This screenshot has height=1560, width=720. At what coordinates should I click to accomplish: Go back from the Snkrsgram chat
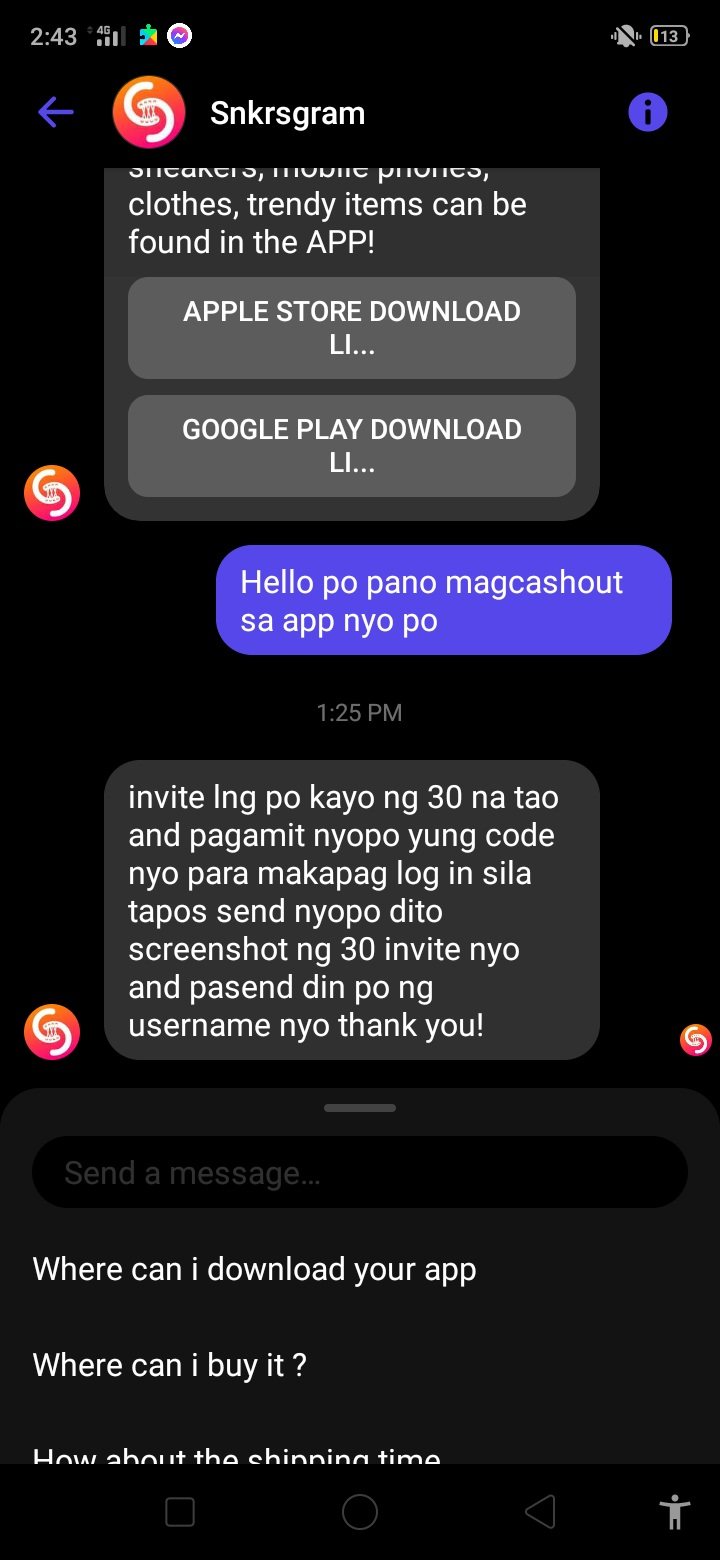tap(56, 113)
